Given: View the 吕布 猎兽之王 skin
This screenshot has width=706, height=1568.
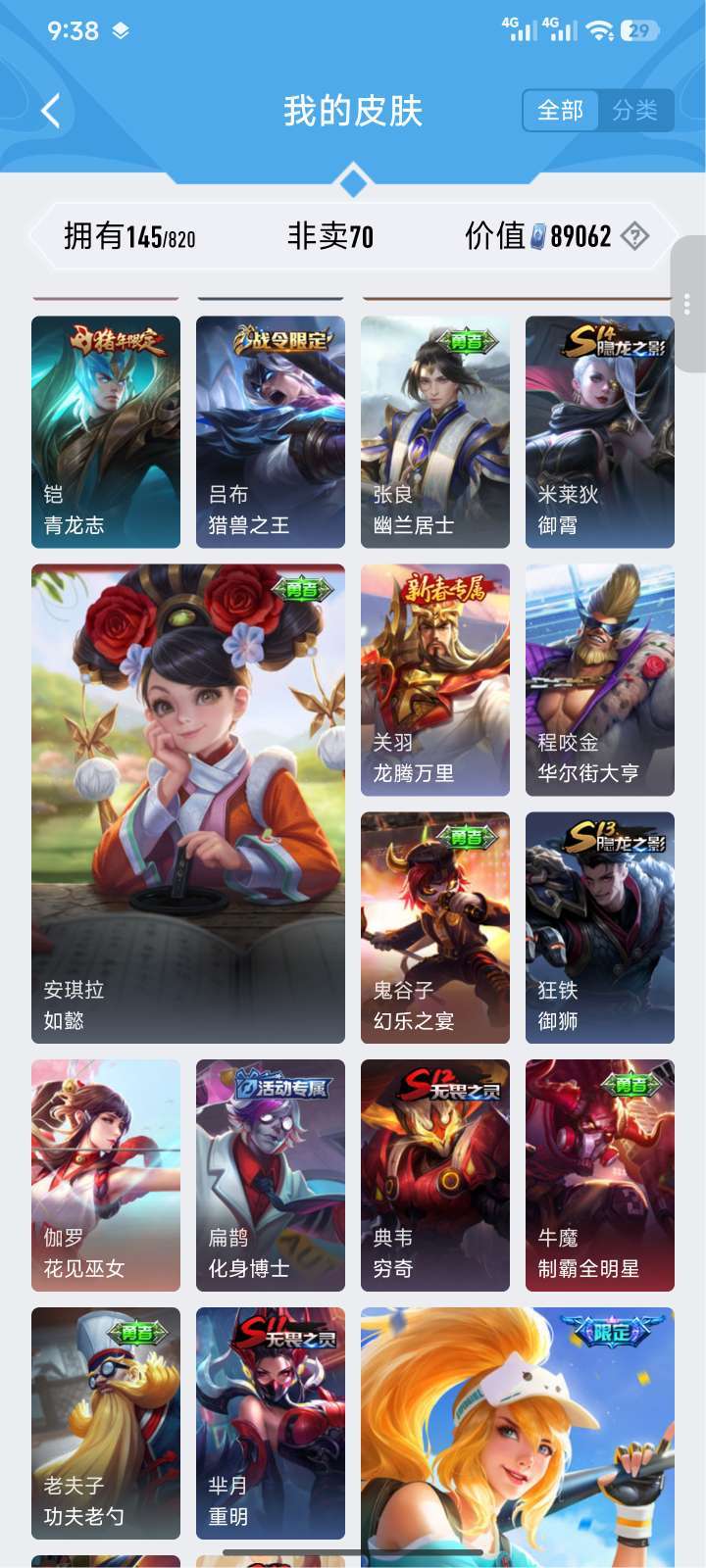Looking at the screenshot, I should 271,432.
